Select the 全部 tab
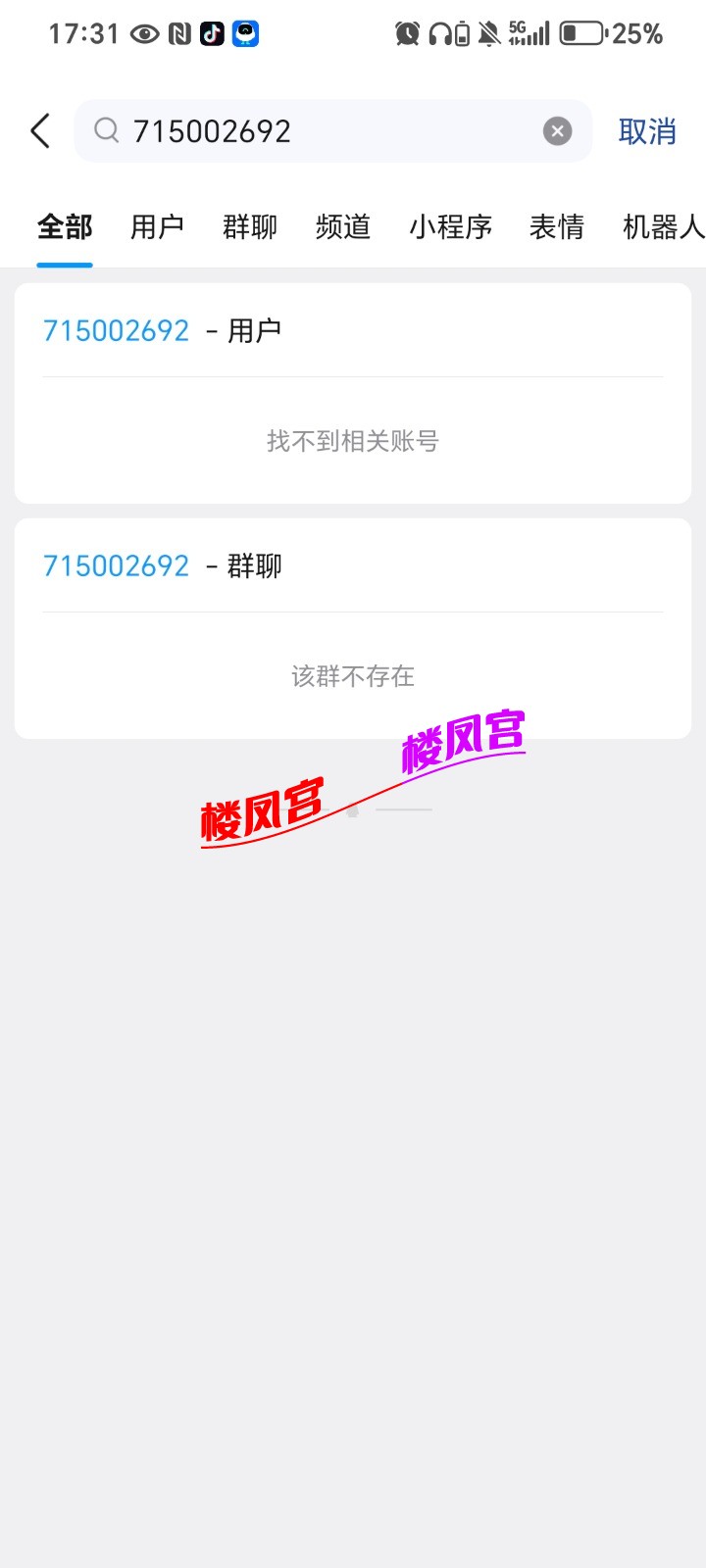The image size is (706, 1568). (65, 227)
